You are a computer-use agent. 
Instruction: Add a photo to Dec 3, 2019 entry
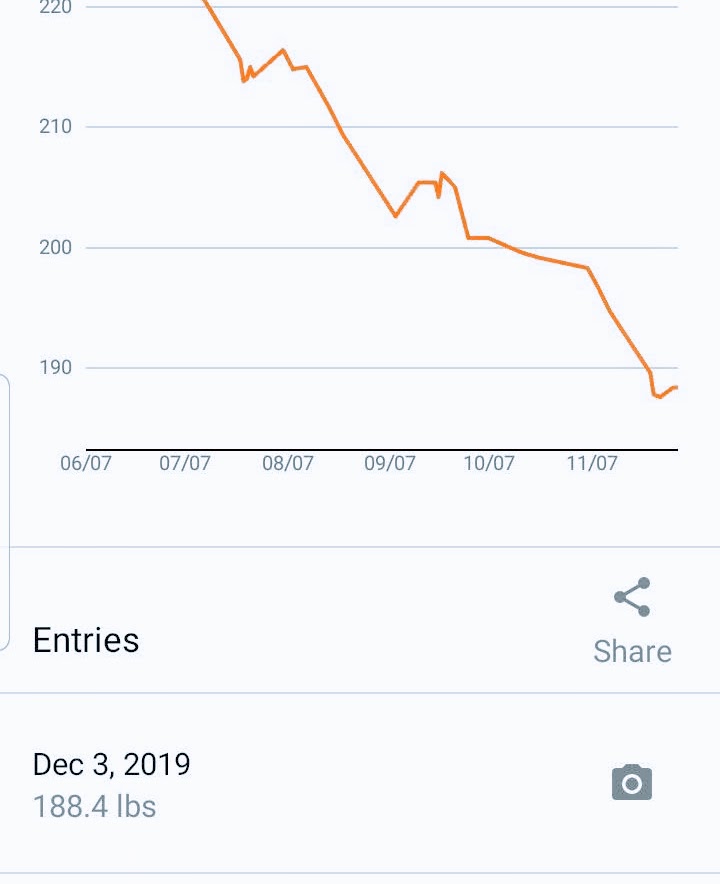click(x=632, y=783)
